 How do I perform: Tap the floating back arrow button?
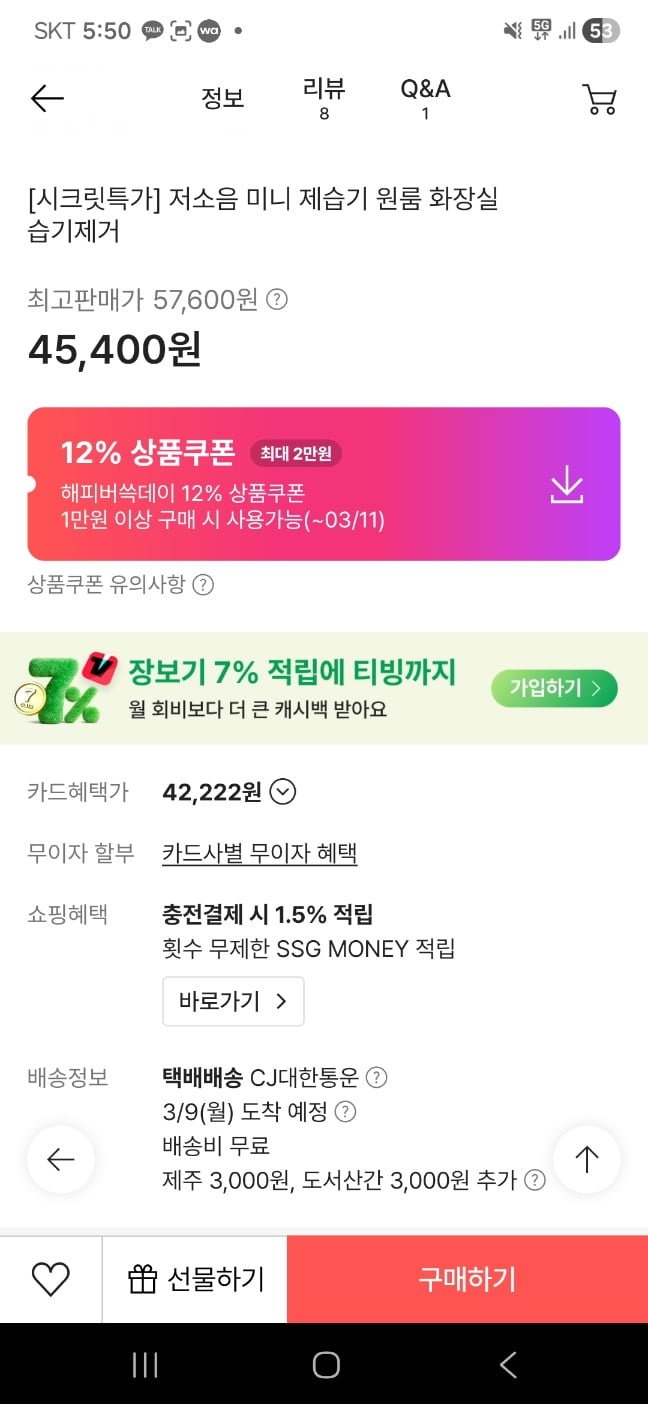click(61, 1160)
